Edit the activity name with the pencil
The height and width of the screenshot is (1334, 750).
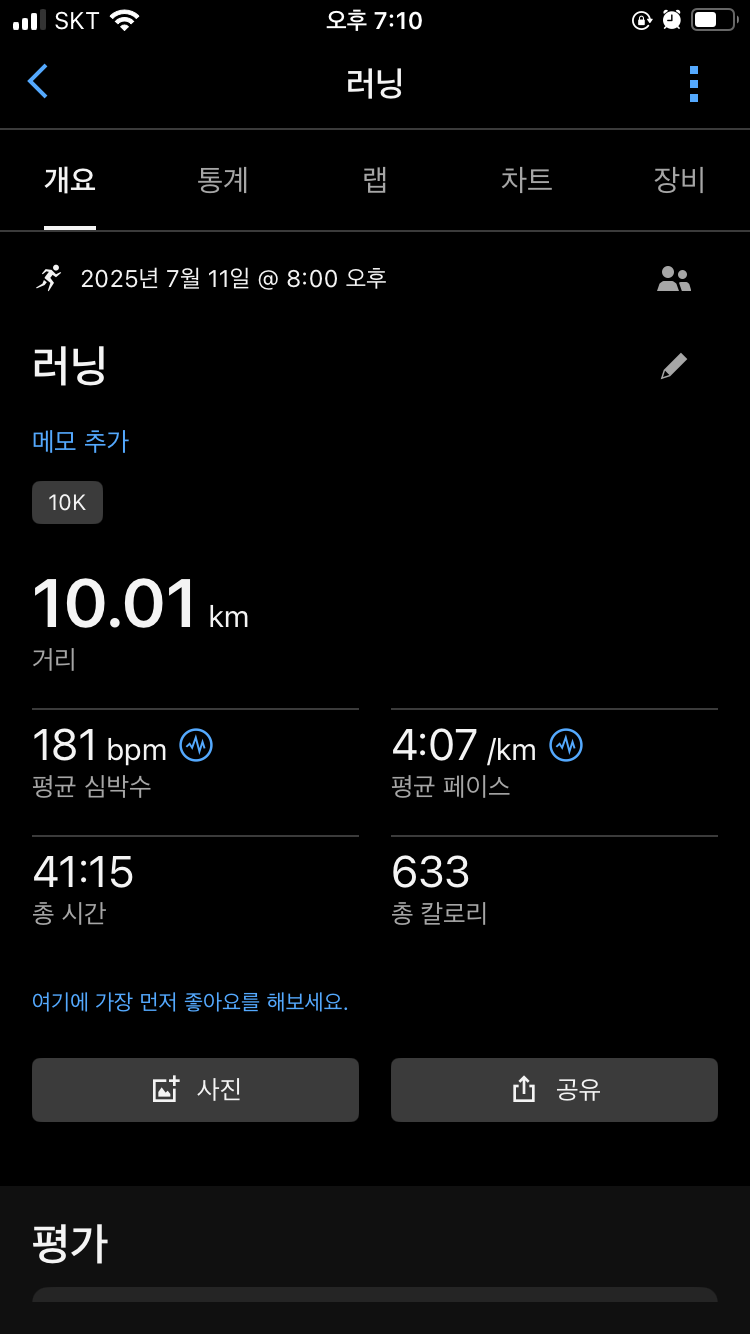pos(674,367)
